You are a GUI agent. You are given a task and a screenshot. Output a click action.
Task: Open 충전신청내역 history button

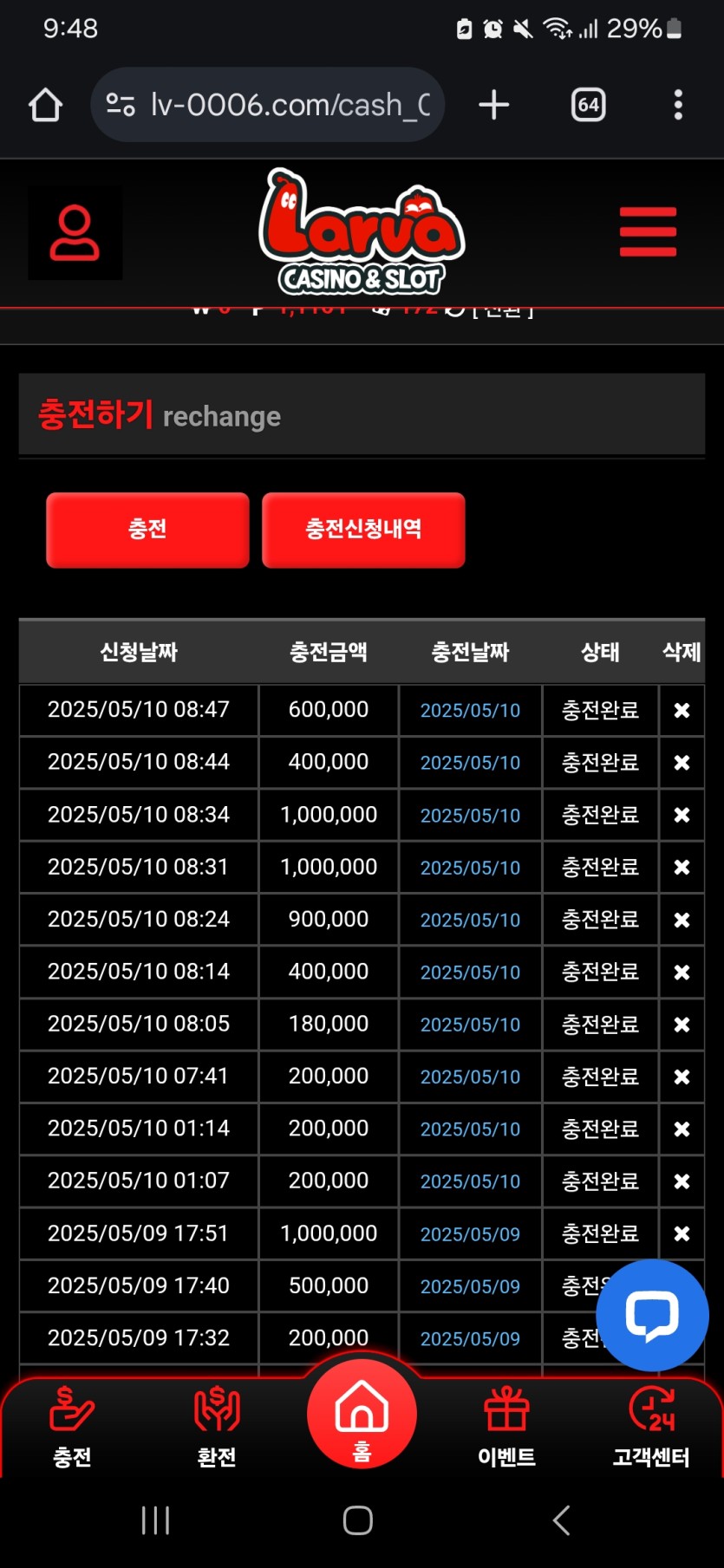click(x=363, y=530)
